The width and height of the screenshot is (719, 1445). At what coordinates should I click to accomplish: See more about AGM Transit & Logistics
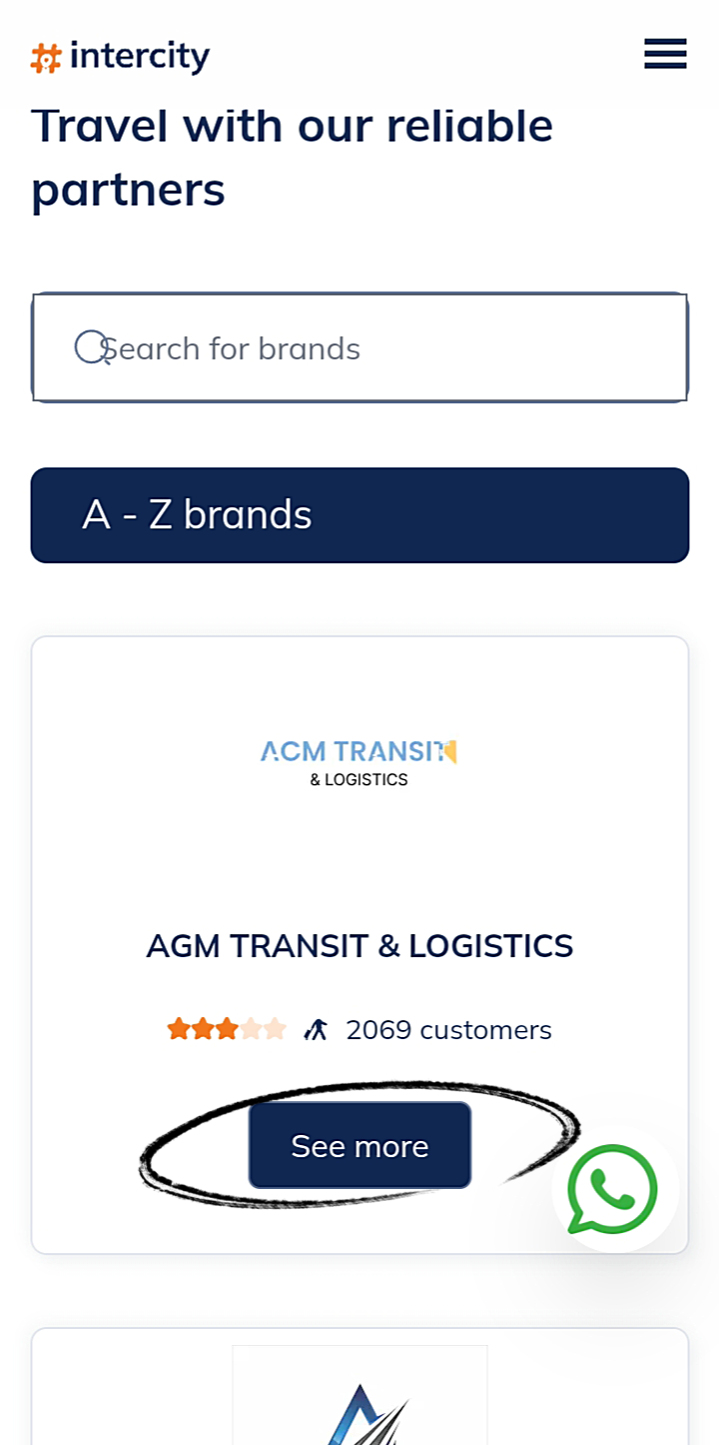[x=360, y=1146]
